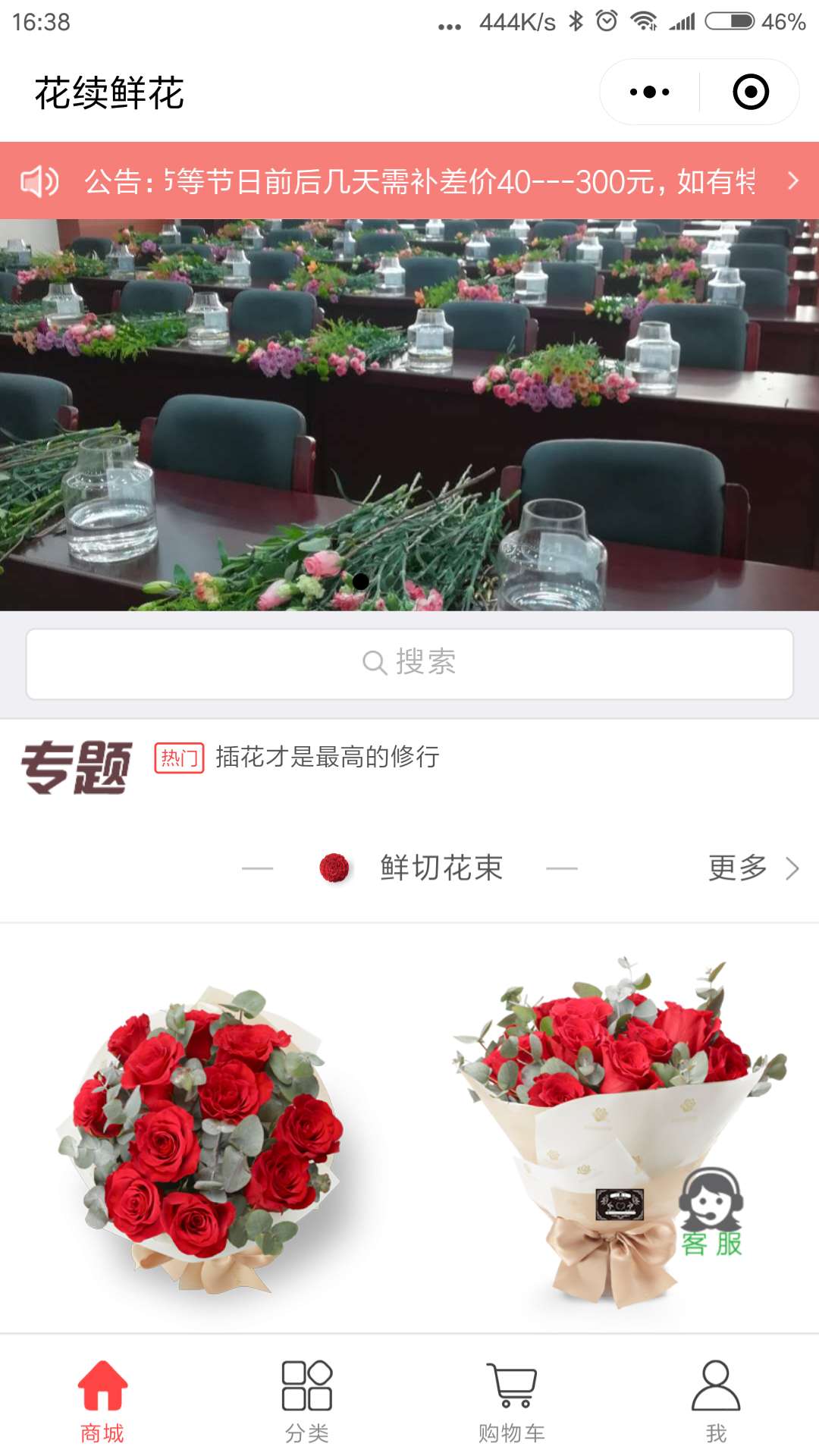Close the mini program via the circle icon
This screenshot has height=1456, width=819.
pyautogui.click(x=750, y=93)
